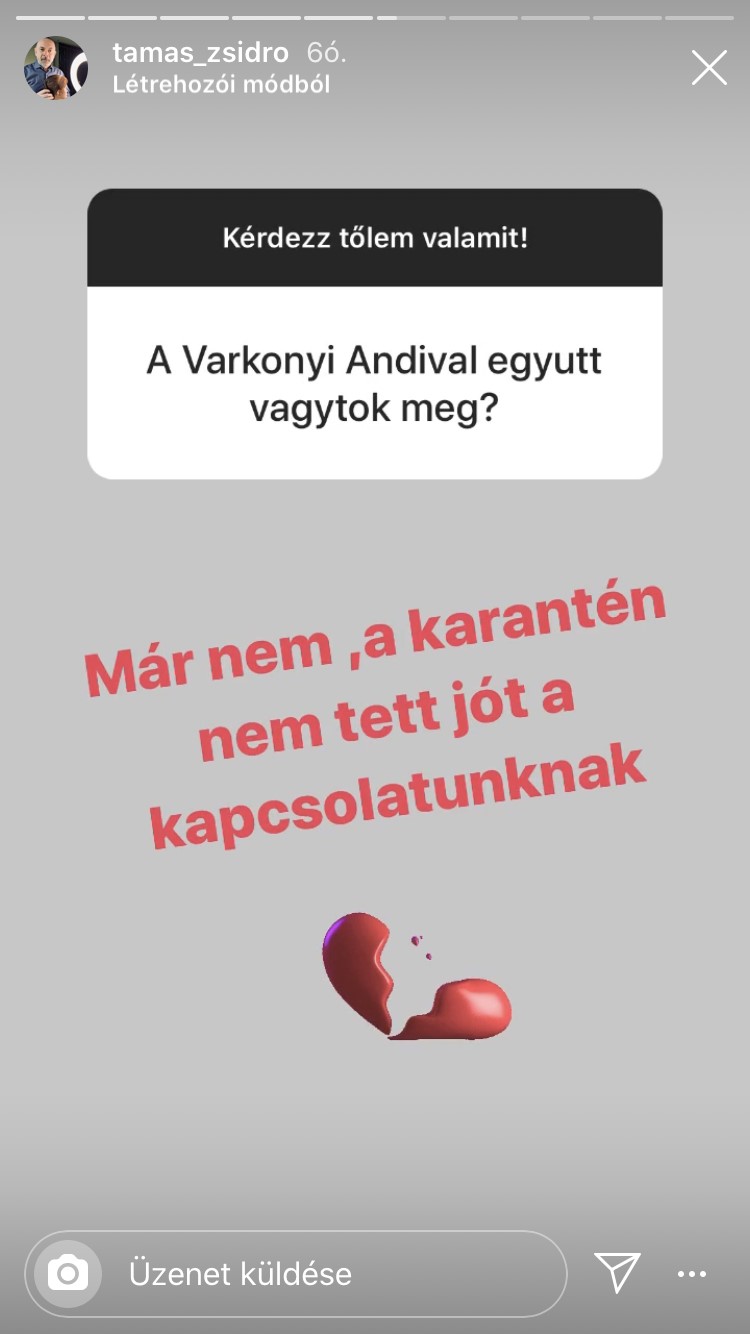Tap the Üzenet küldése message field
The image size is (750, 1334).
tap(330, 1274)
